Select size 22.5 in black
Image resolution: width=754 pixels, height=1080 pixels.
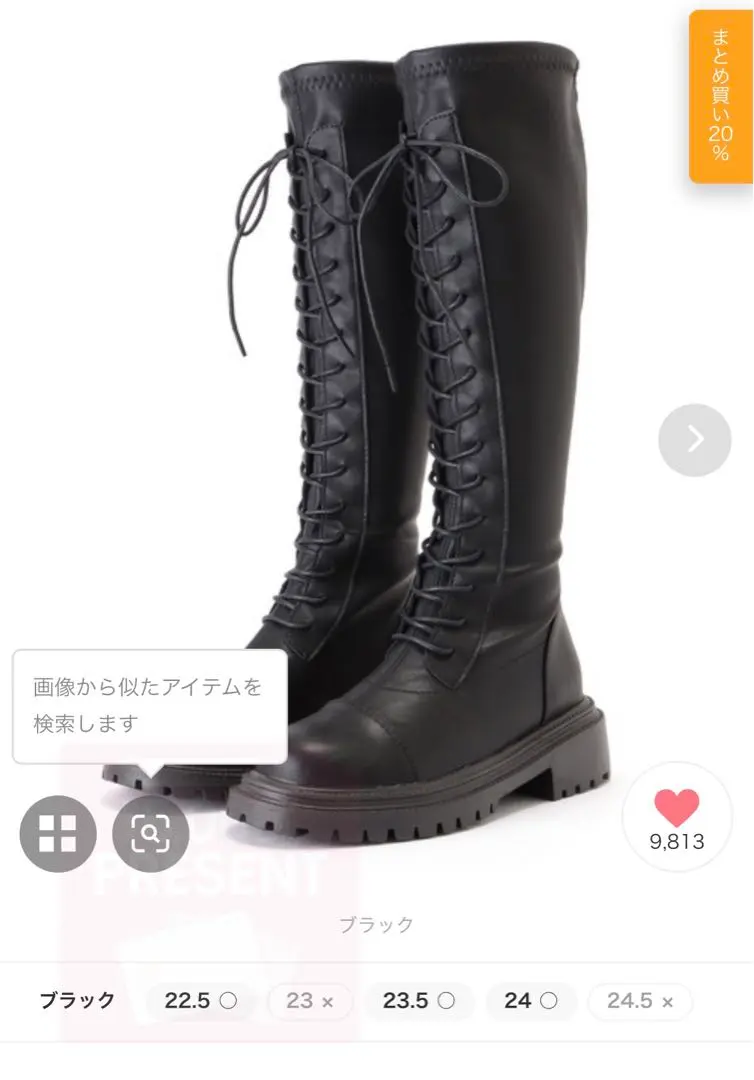pyautogui.click(x=201, y=1001)
